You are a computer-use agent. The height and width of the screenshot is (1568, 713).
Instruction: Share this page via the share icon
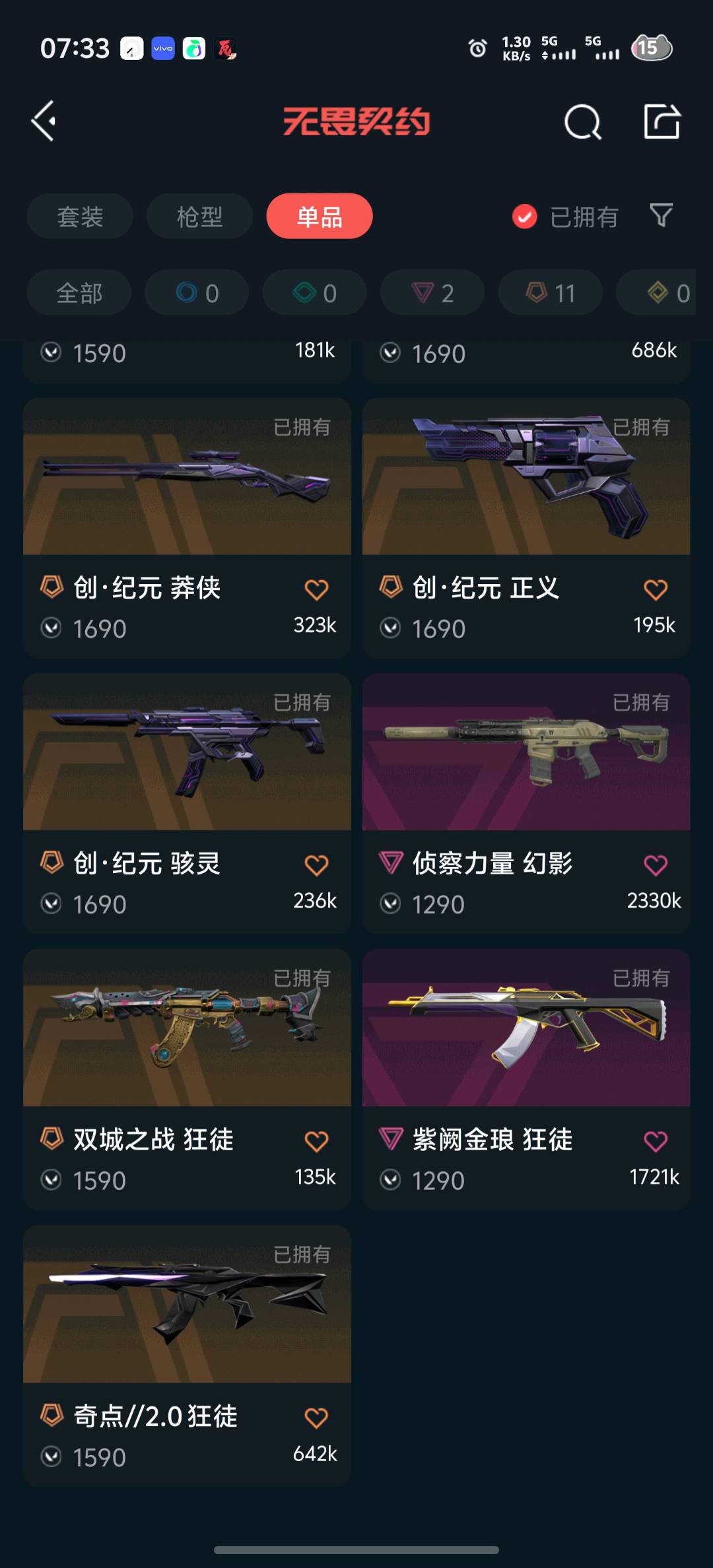(662, 122)
